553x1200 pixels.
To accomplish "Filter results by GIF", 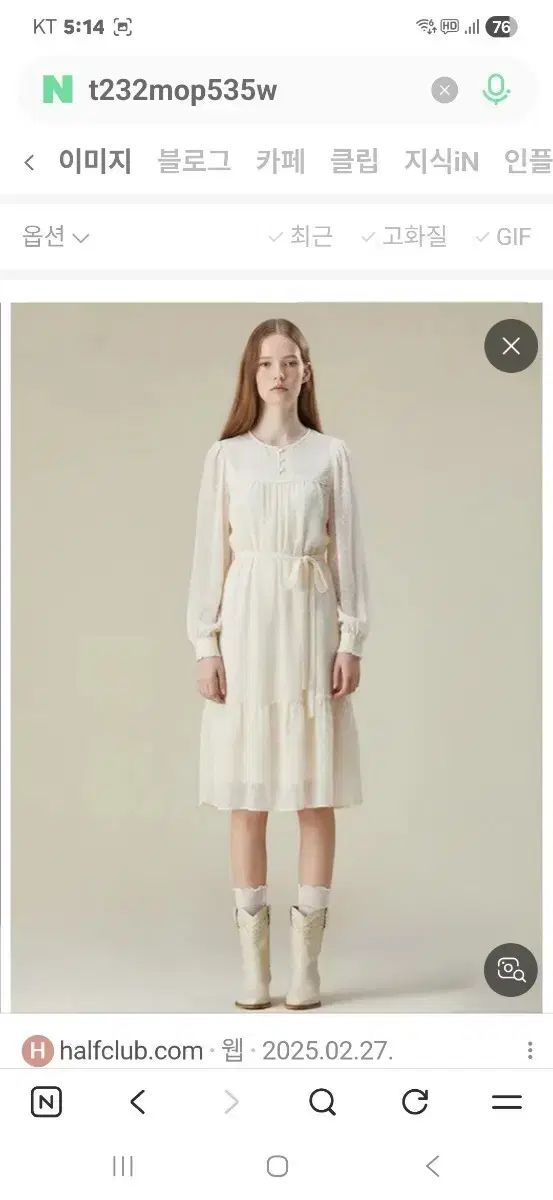I will pyautogui.click(x=503, y=237).
